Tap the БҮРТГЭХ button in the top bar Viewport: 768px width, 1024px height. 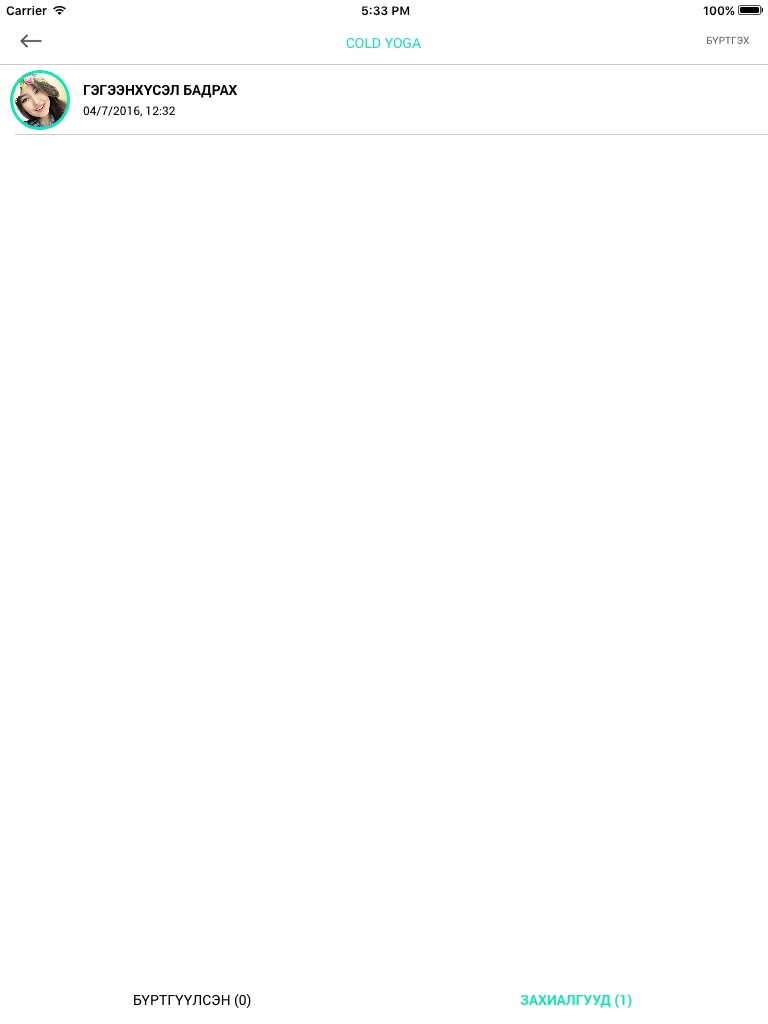tap(727, 40)
